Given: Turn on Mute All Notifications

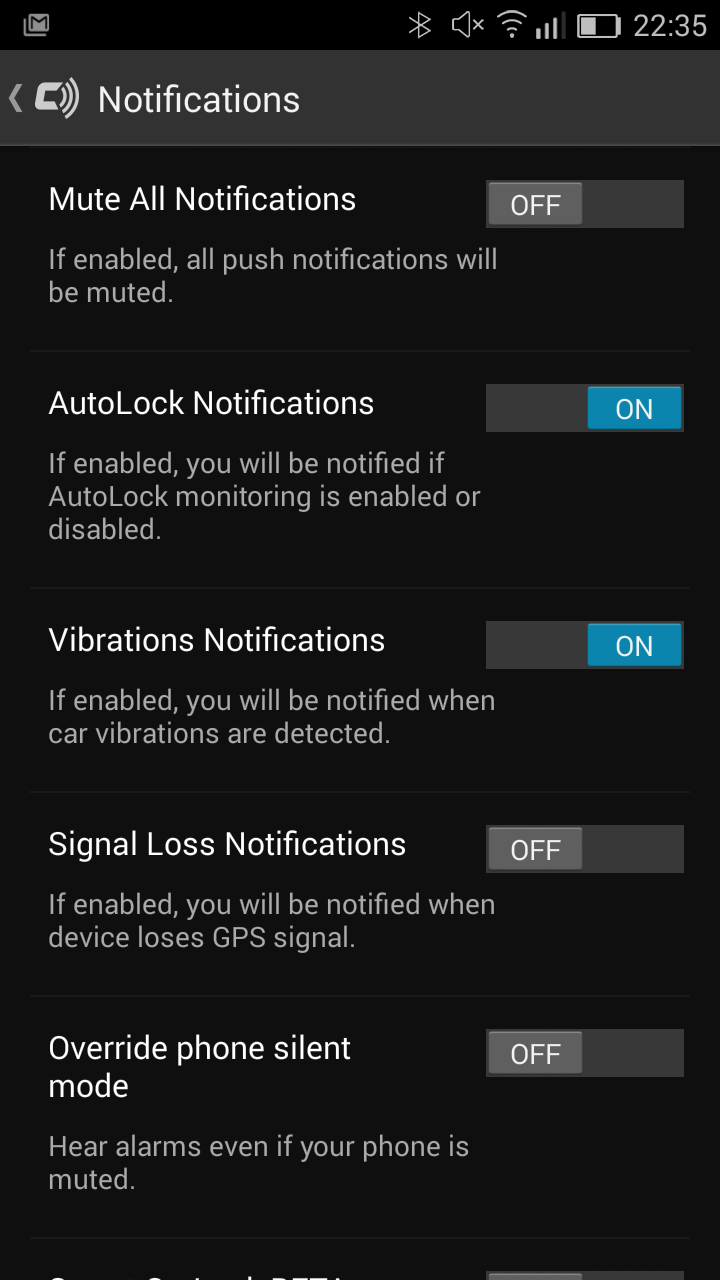Looking at the screenshot, I should (585, 205).
